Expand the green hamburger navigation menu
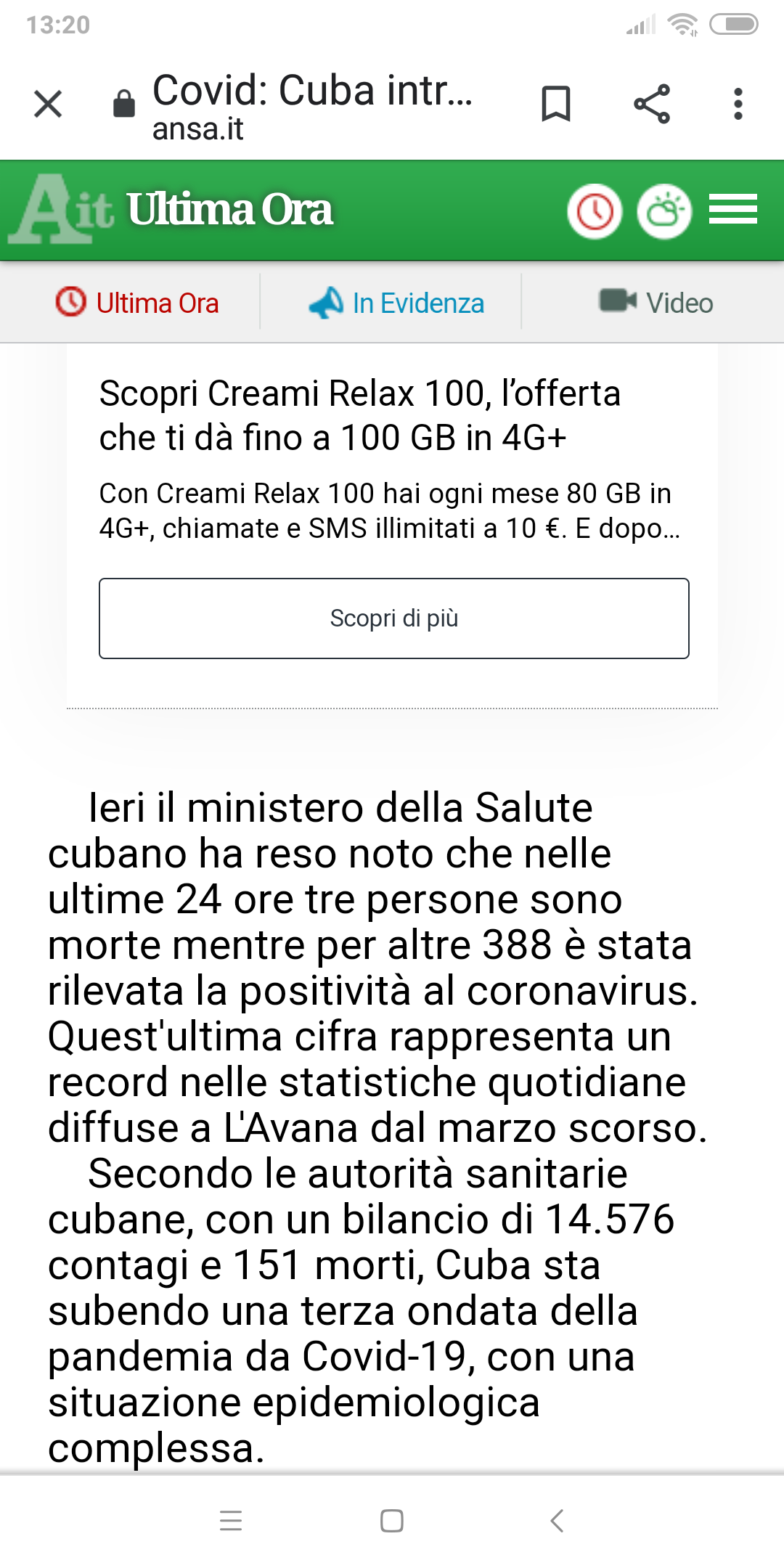The height and width of the screenshot is (1568, 784). (x=735, y=211)
